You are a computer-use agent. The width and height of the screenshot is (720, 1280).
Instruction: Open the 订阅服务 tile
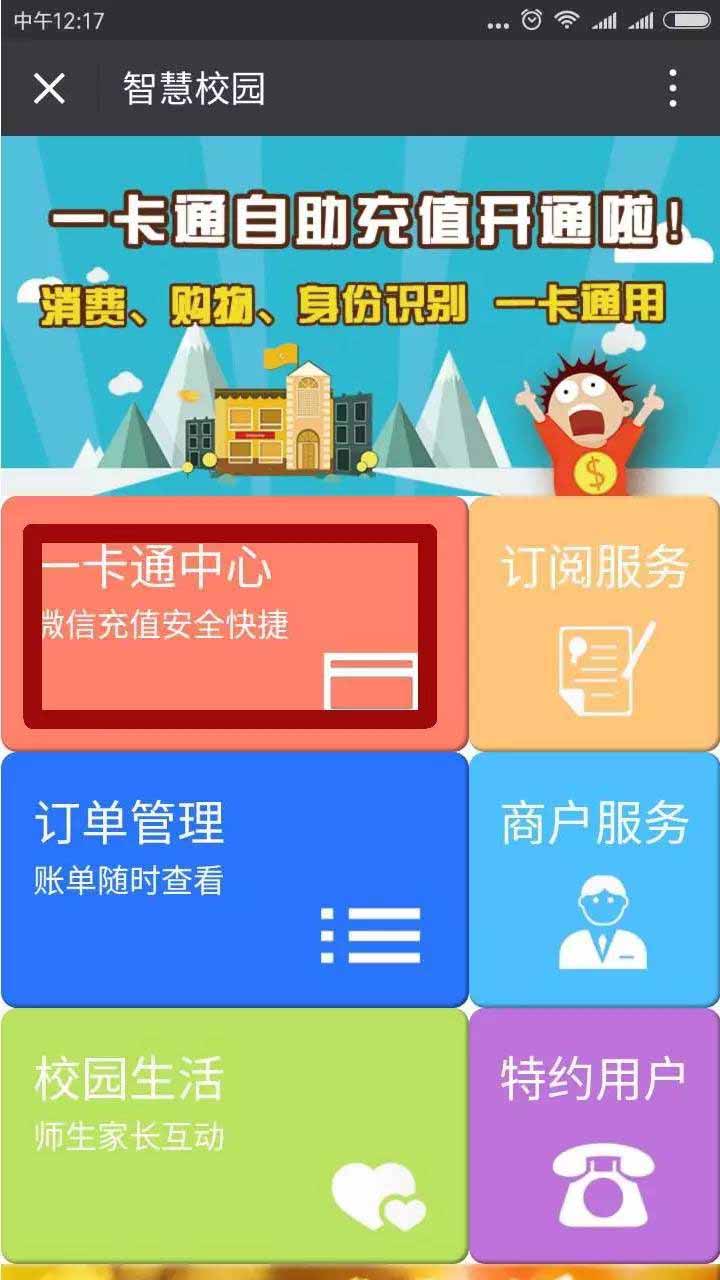pyautogui.click(x=594, y=624)
